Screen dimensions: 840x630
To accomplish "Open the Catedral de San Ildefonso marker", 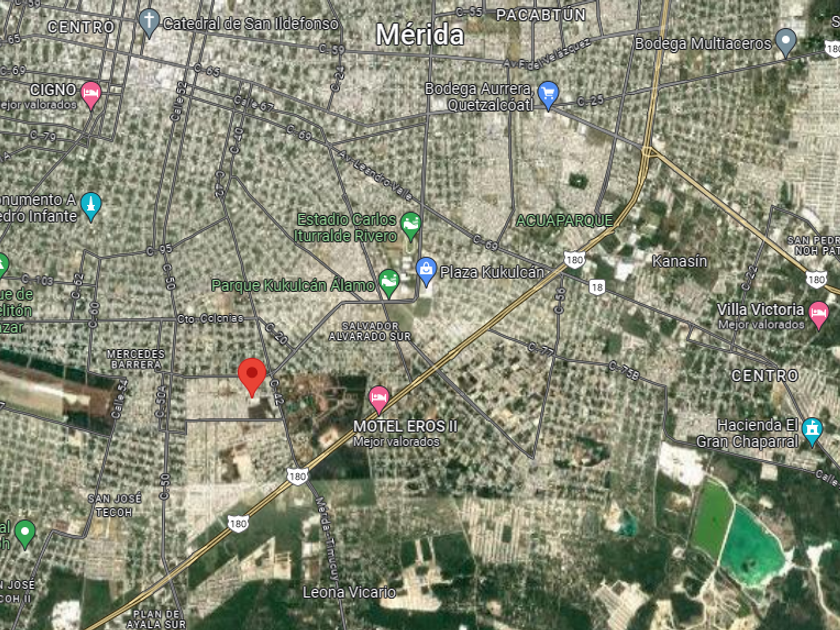I will [x=149, y=21].
